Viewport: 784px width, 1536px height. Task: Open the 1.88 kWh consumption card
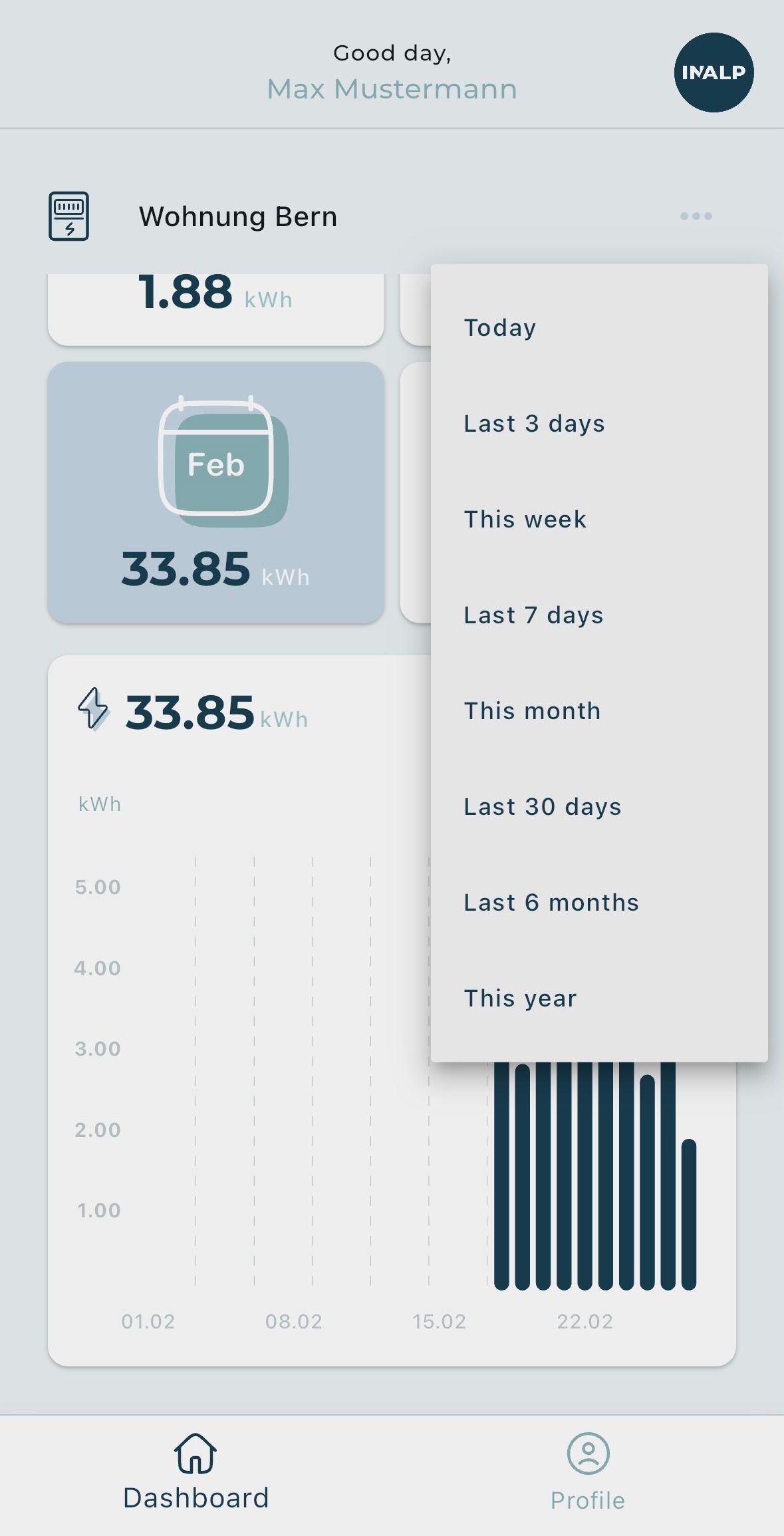(216, 309)
